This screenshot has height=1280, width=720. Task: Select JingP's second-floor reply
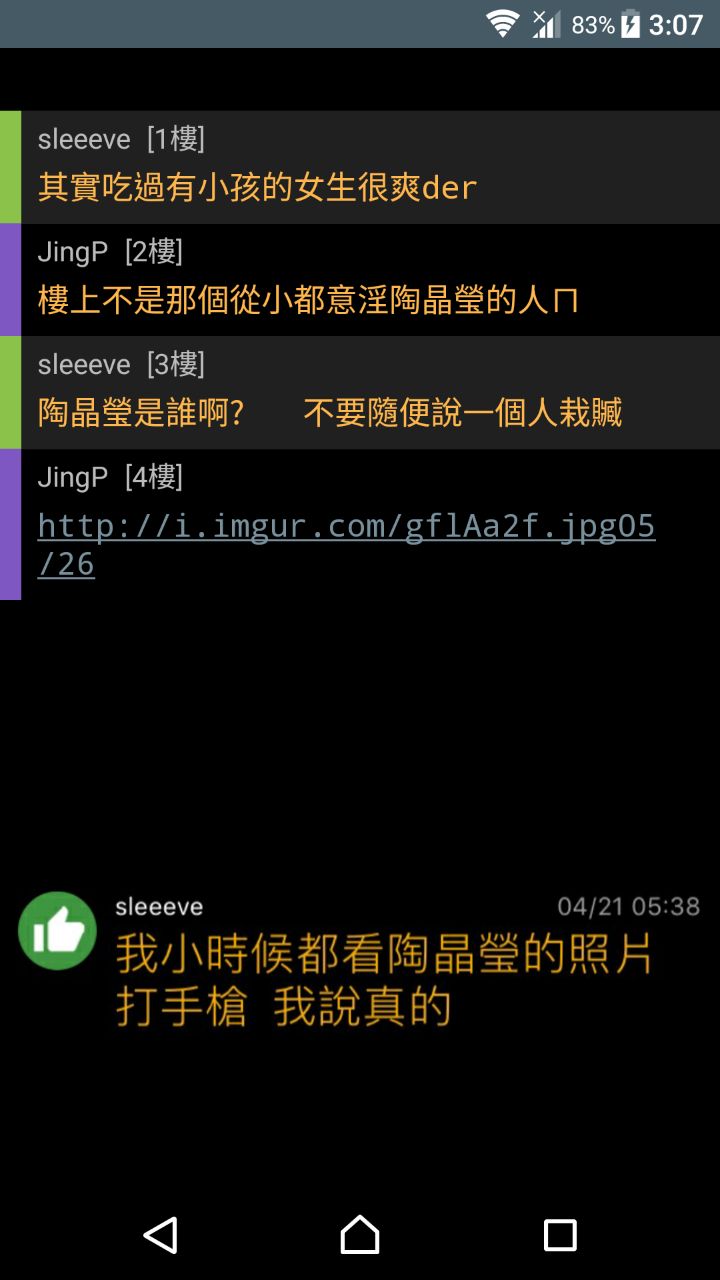tap(360, 280)
